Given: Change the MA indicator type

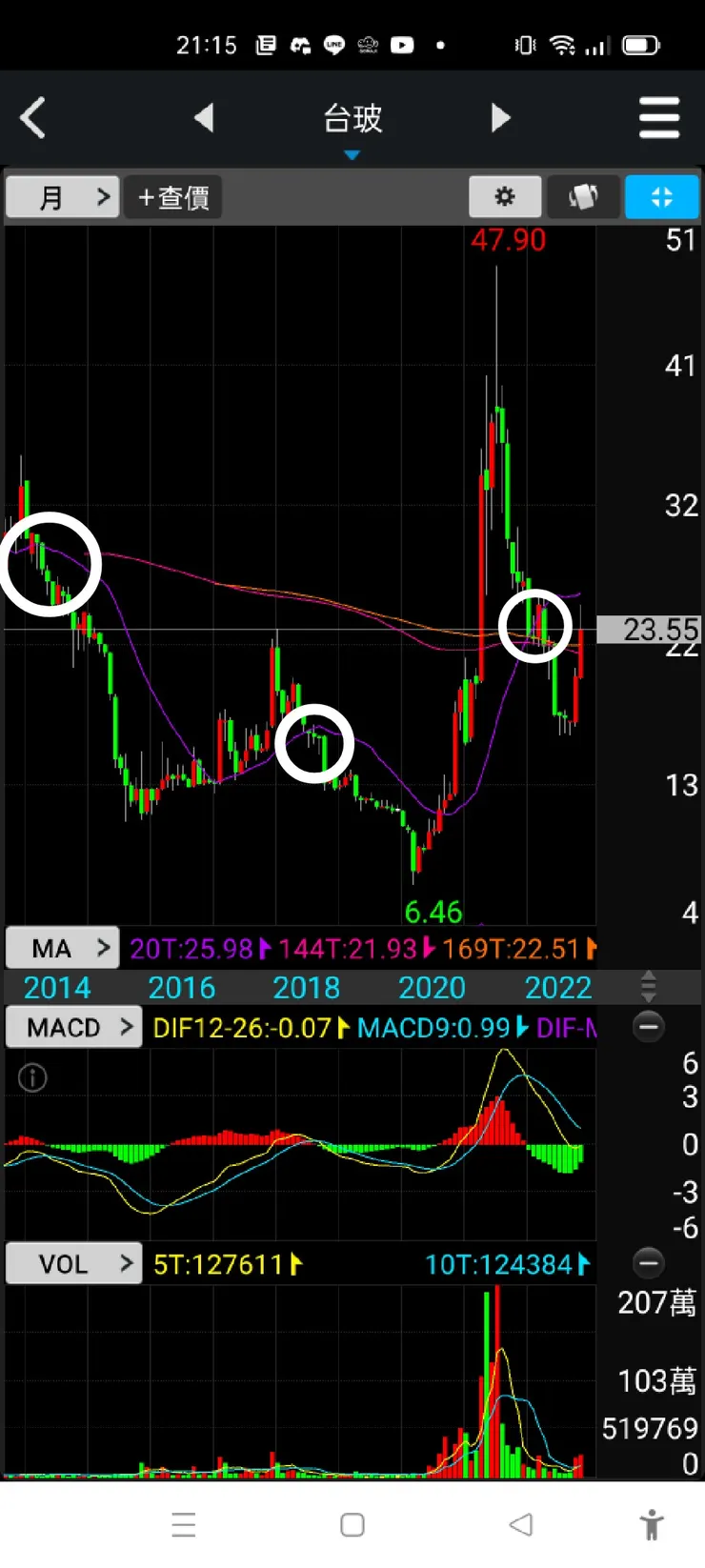Looking at the screenshot, I should click(63, 948).
